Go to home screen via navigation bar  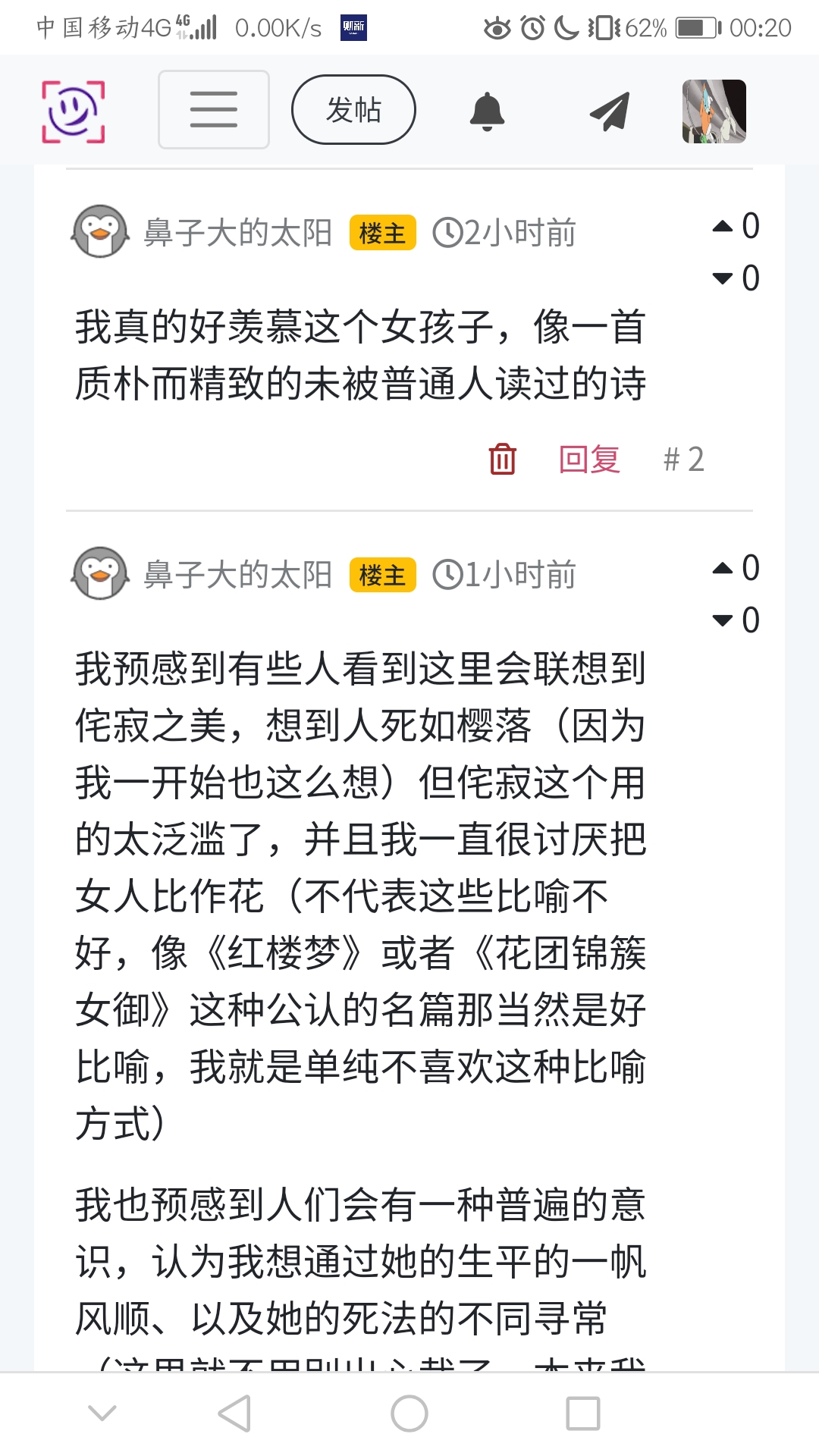[x=409, y=1414]
